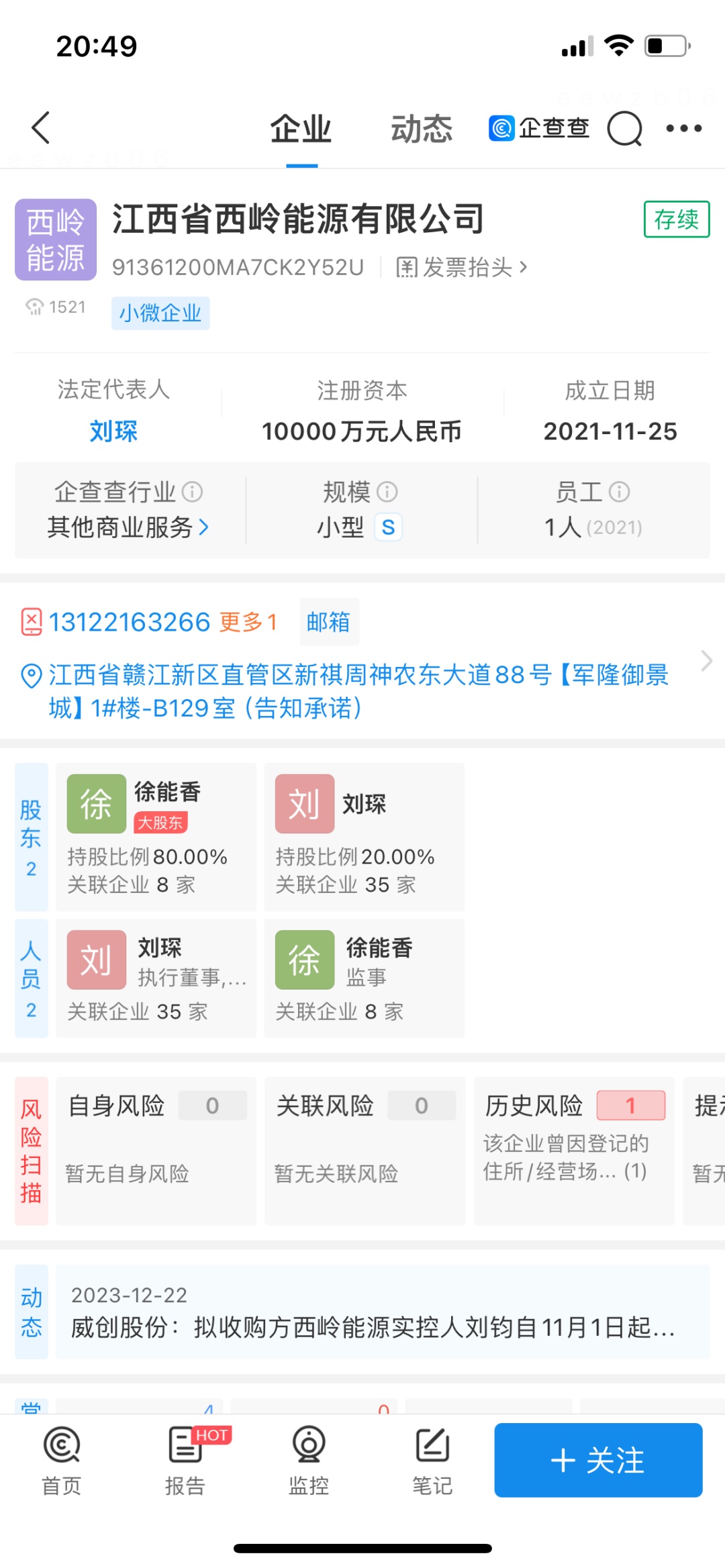Open the company address on map
This screenshot has height=1568, width=725.
pos(358,691)
